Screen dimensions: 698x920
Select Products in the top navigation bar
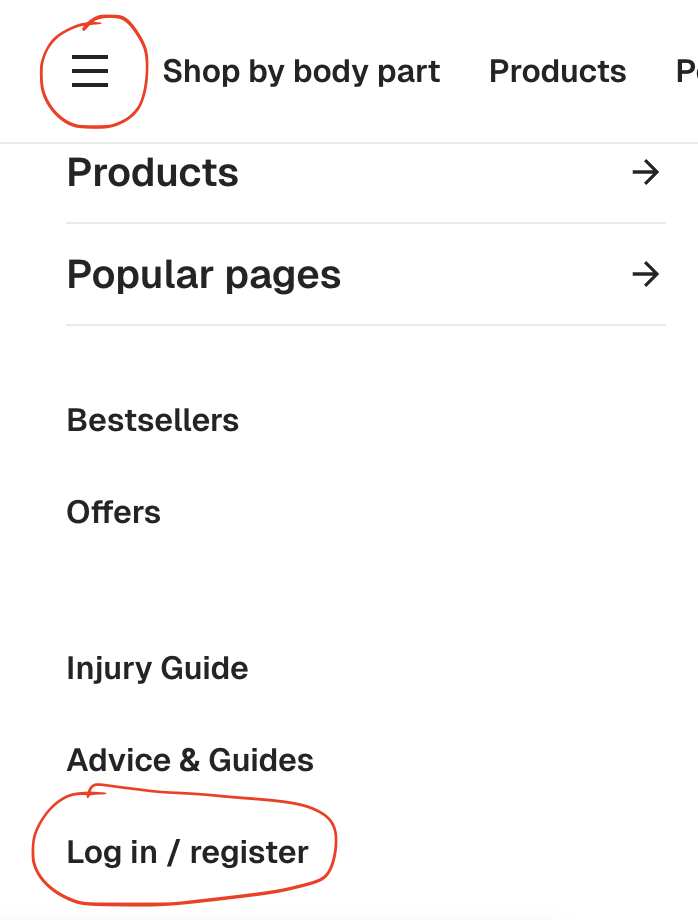[557, 71]
